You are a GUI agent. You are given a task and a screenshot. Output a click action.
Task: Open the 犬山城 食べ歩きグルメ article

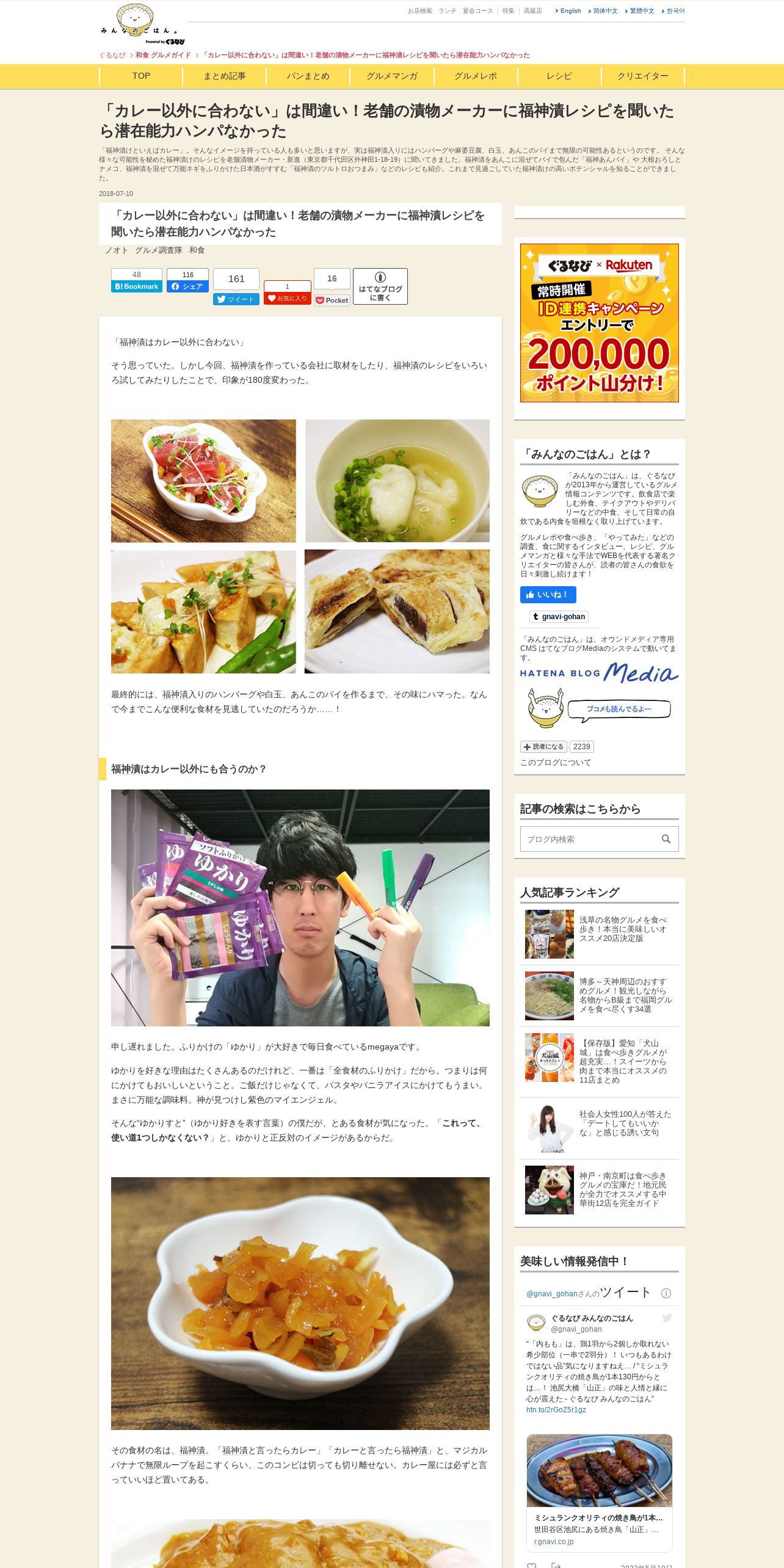622,1061
